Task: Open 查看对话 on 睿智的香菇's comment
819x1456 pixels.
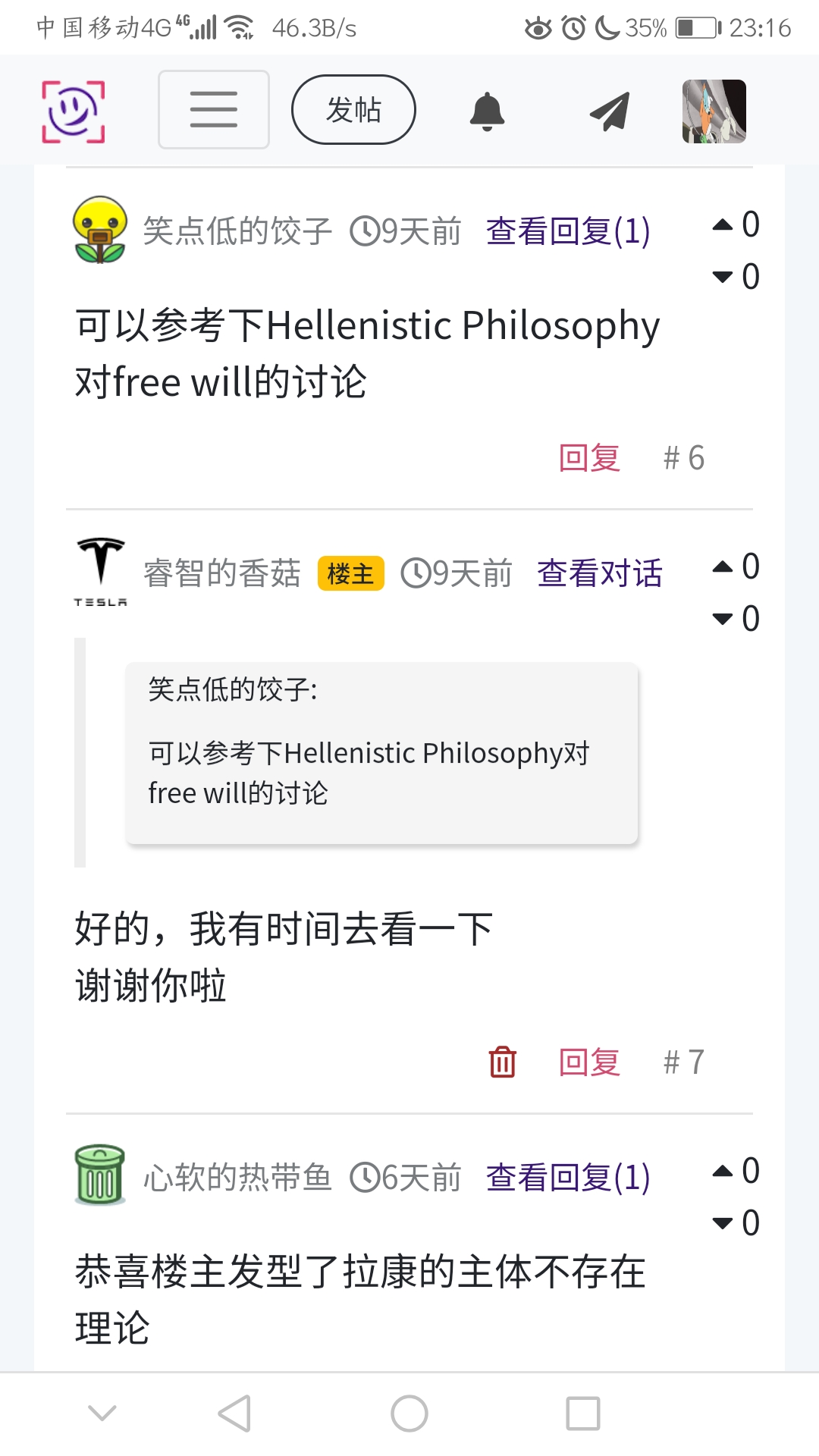Action: pyautogui.click(x=599, y=573)
